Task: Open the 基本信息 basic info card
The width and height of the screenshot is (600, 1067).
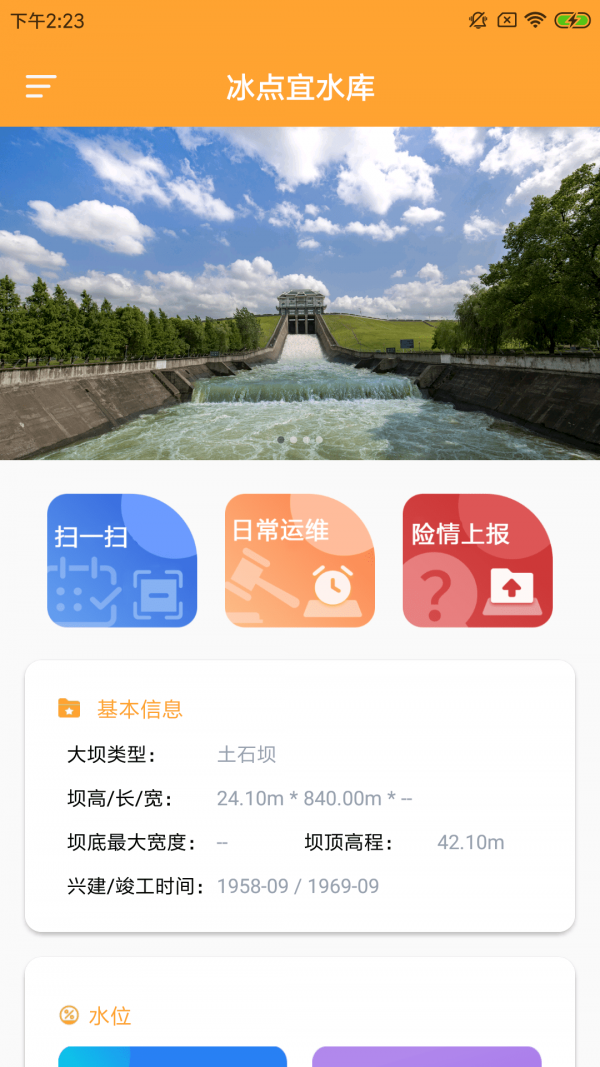Action: 300,796
